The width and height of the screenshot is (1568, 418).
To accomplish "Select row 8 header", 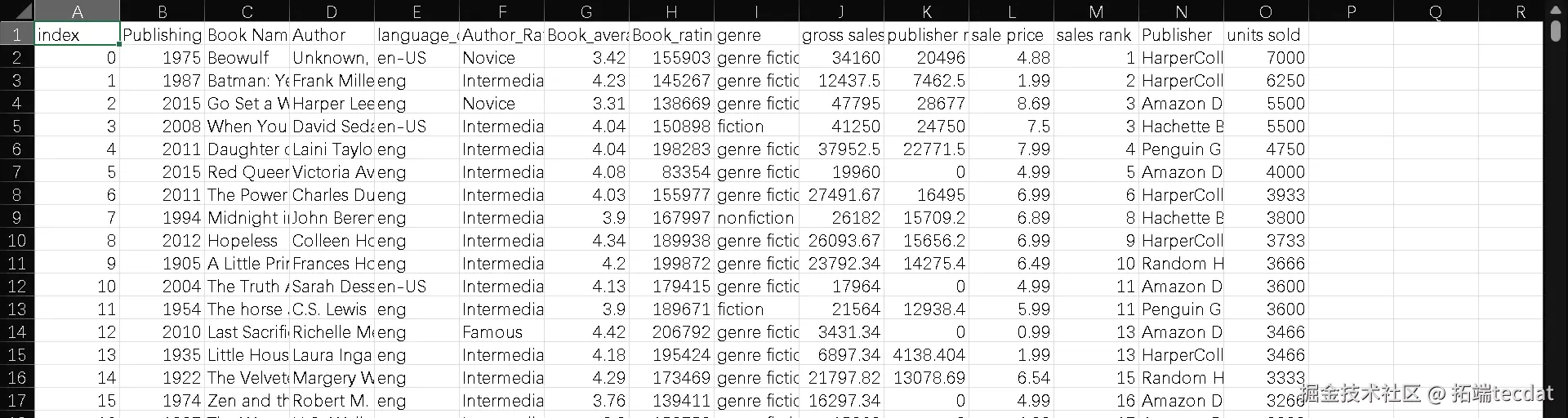I will [16, 194].
